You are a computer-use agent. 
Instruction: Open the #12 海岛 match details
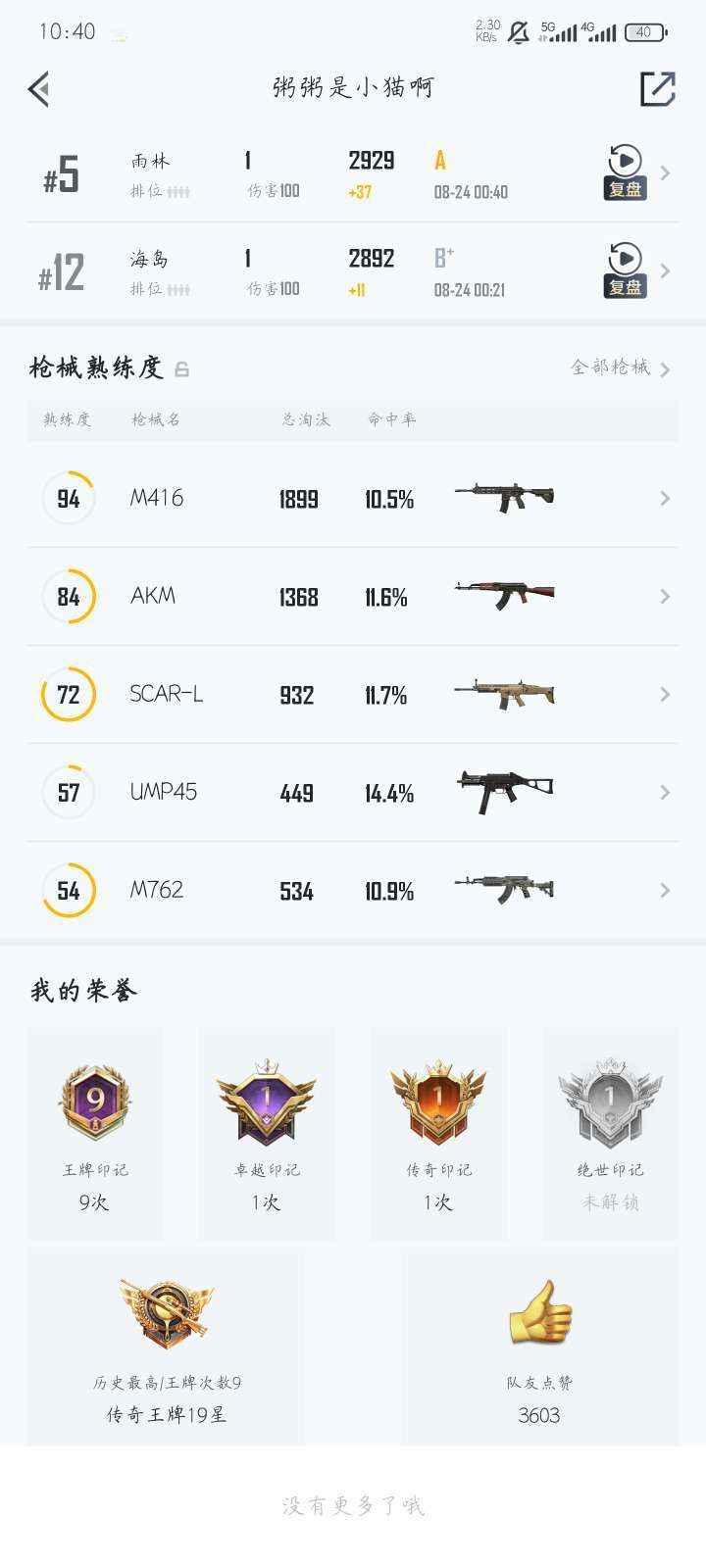[353, 271]
